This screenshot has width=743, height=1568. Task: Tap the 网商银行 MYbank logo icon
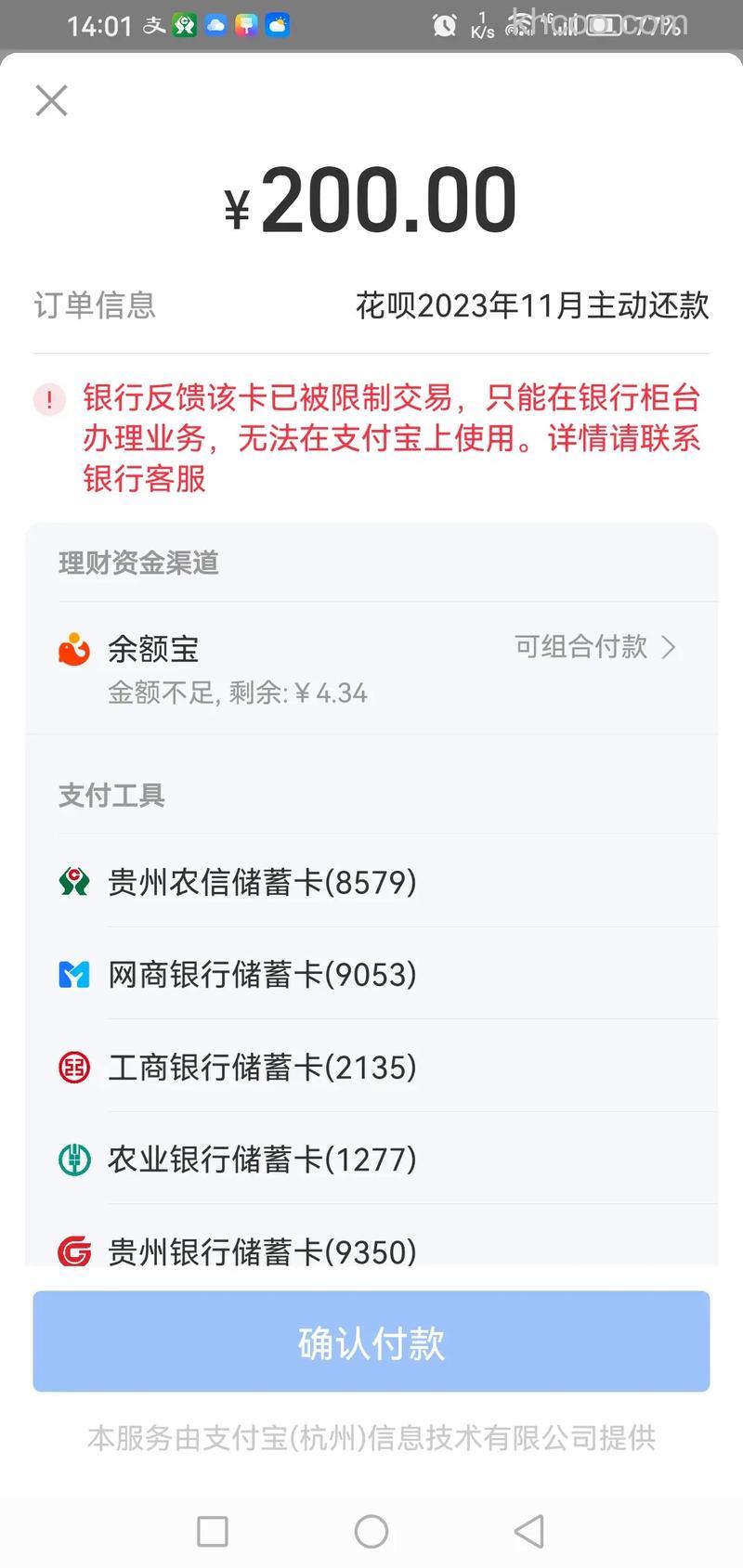(74, 975)
